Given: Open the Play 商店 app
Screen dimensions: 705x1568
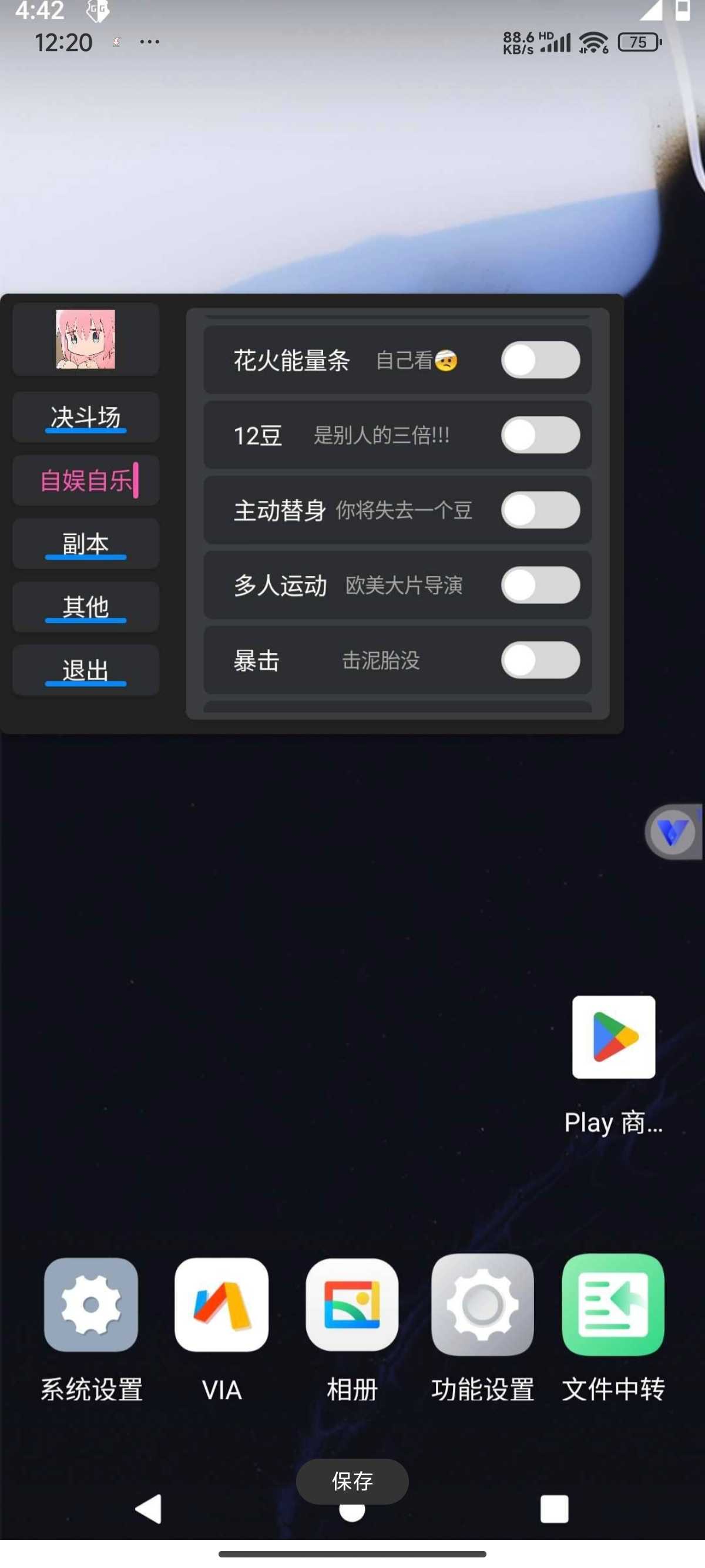Looking at the screenshot, I should coord(613,1037).
